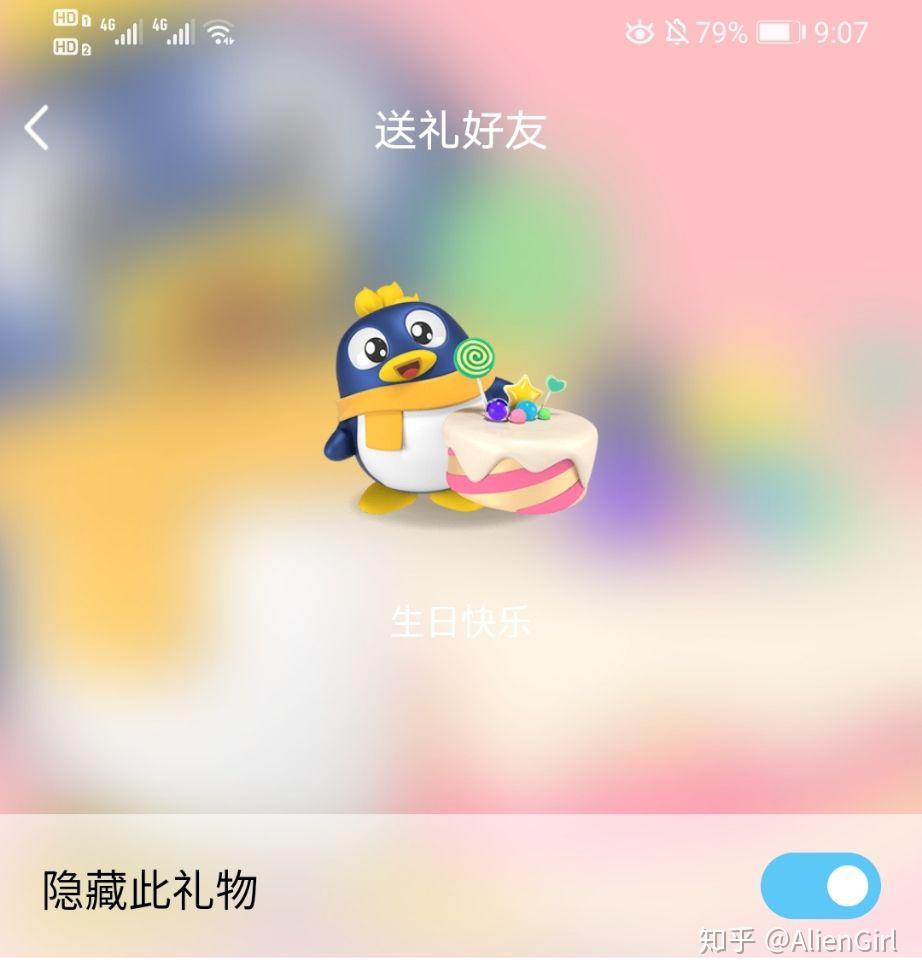Select the 生日快乐 gift label
This screenshot has height=979, width=922.
pyautogui.click(x=462, y=620)
